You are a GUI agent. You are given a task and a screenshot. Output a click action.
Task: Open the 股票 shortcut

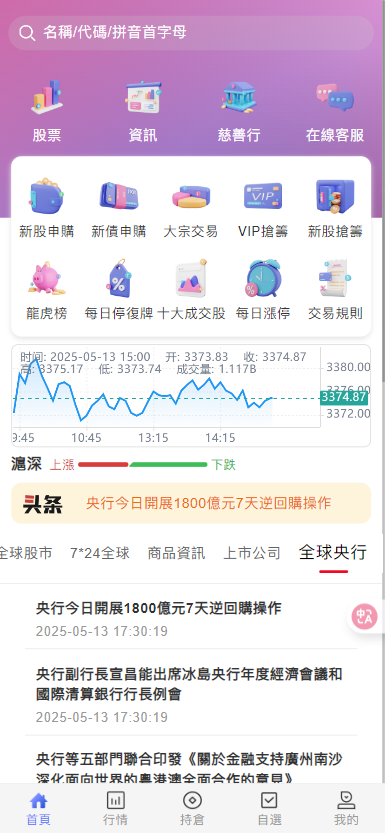(47, 112)
